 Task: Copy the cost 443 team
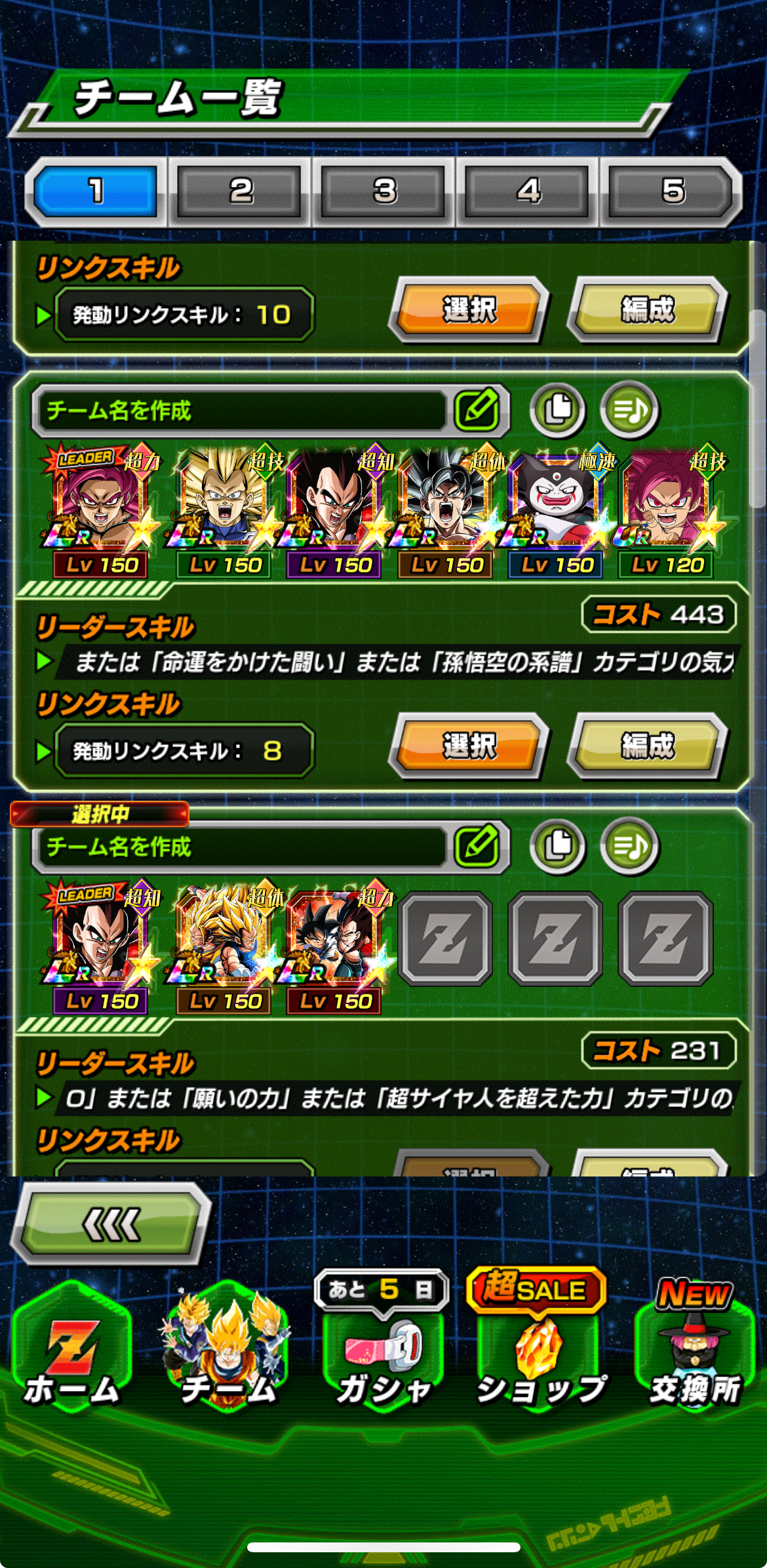pos(557,410)
